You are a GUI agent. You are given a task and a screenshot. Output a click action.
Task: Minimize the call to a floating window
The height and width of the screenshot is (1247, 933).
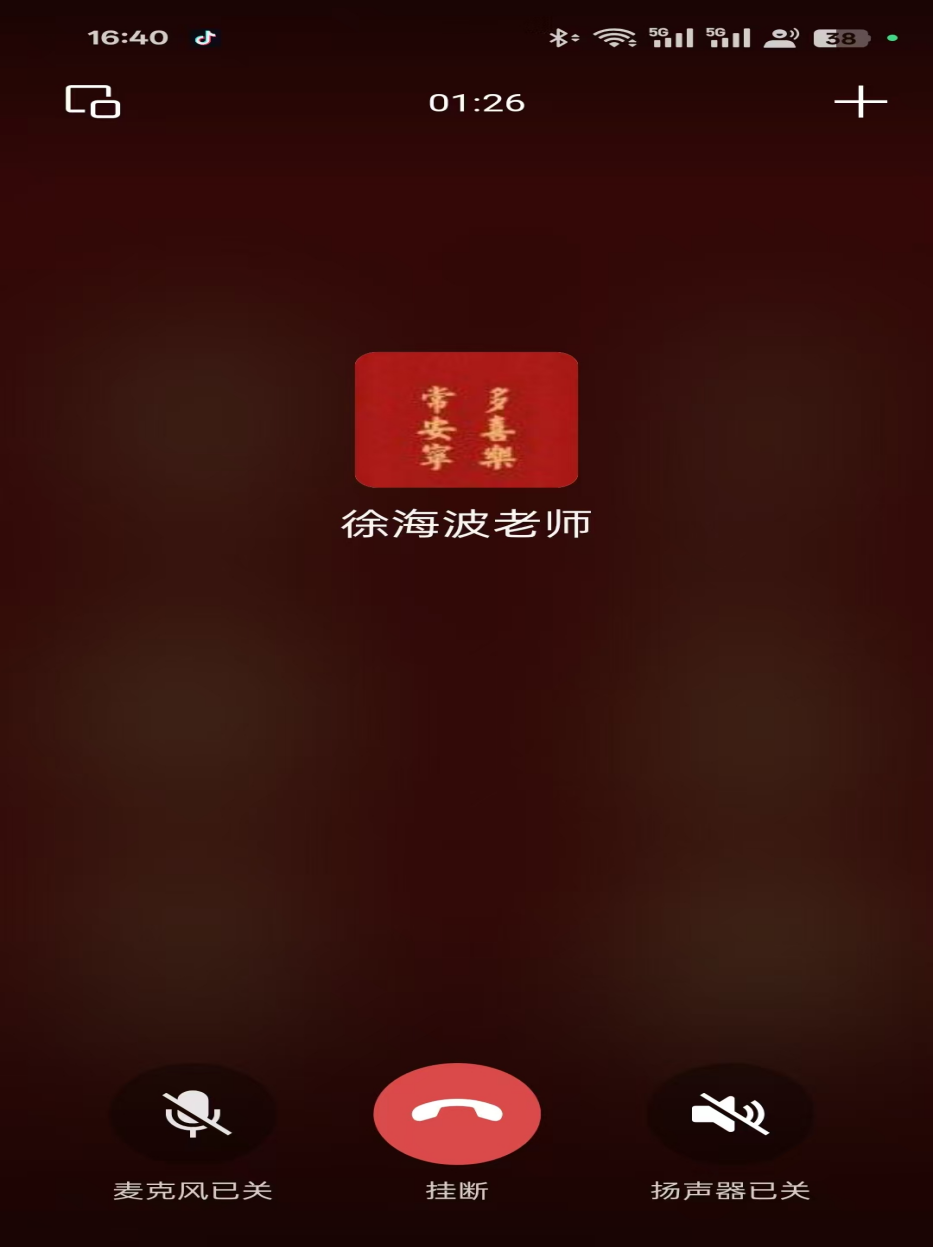coord(93,102)
